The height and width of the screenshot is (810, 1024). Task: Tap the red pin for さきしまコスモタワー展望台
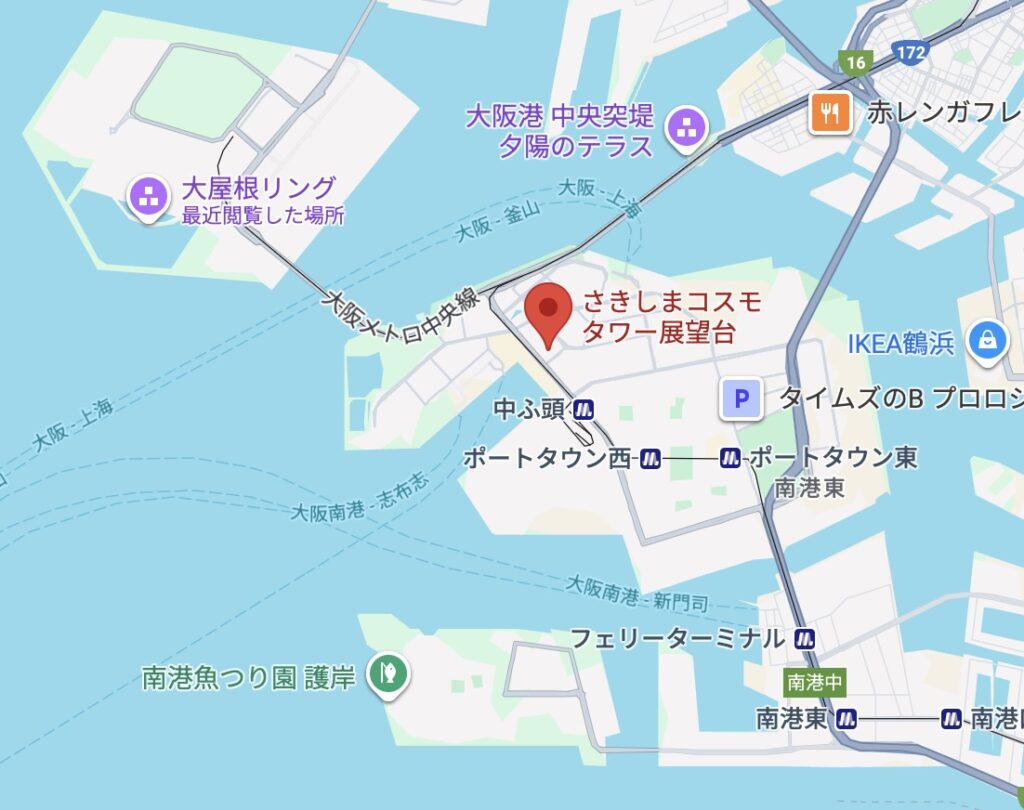[548, 310]
